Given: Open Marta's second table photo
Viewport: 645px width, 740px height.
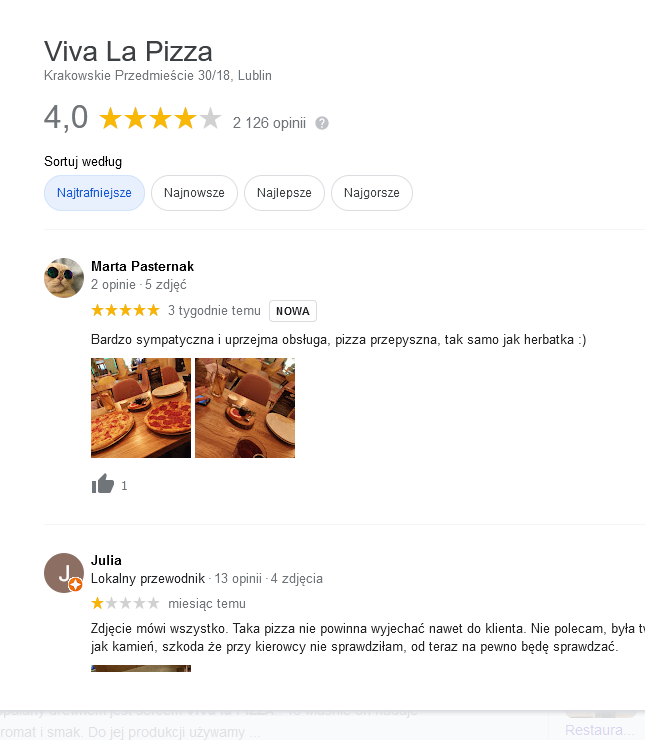Looking at the screenshot, I should 245,408.
